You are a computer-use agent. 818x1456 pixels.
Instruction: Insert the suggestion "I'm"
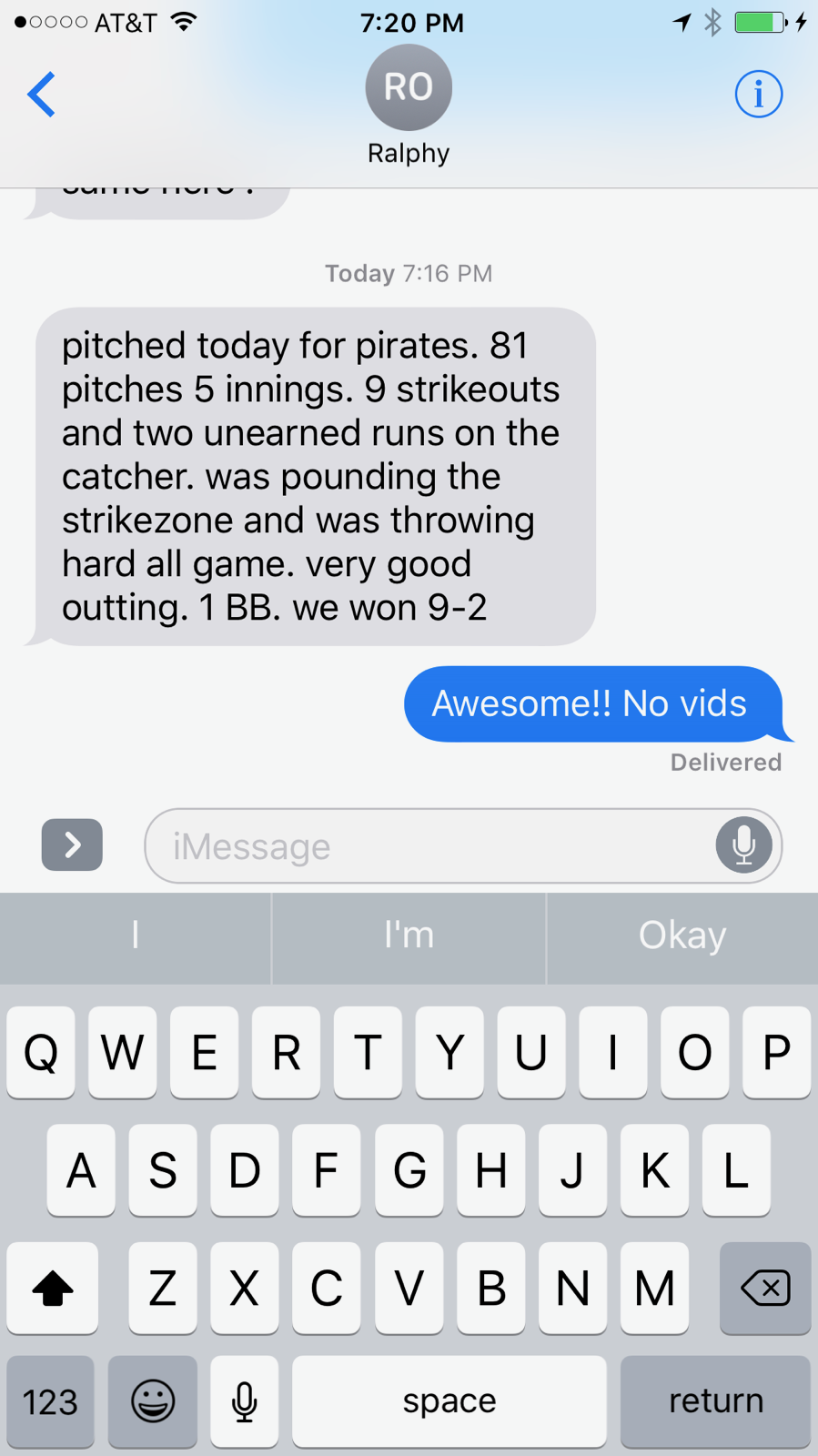click(x=409, y=936)
